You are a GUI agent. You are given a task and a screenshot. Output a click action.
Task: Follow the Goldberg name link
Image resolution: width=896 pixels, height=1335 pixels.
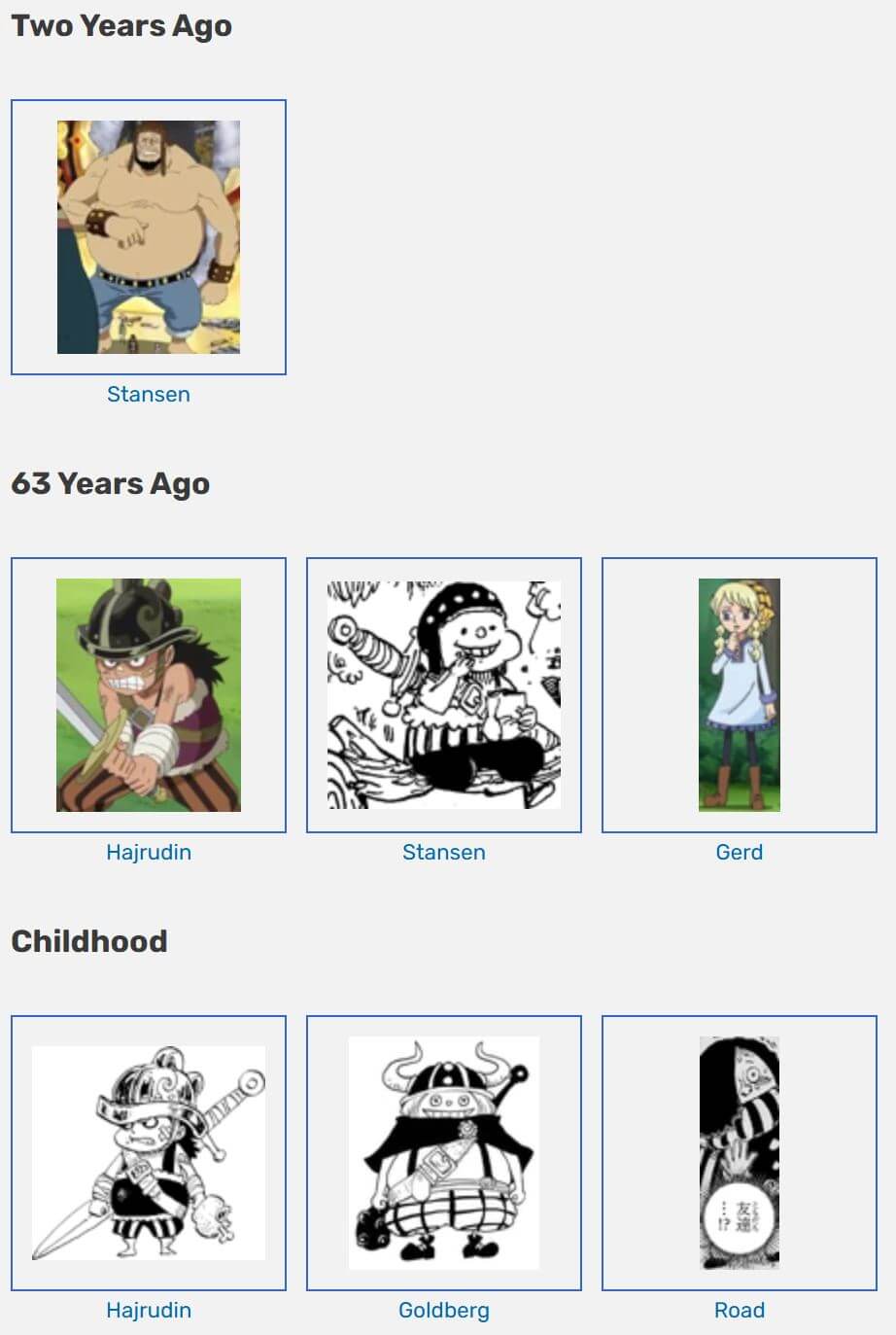click(x=444, y=1310)
